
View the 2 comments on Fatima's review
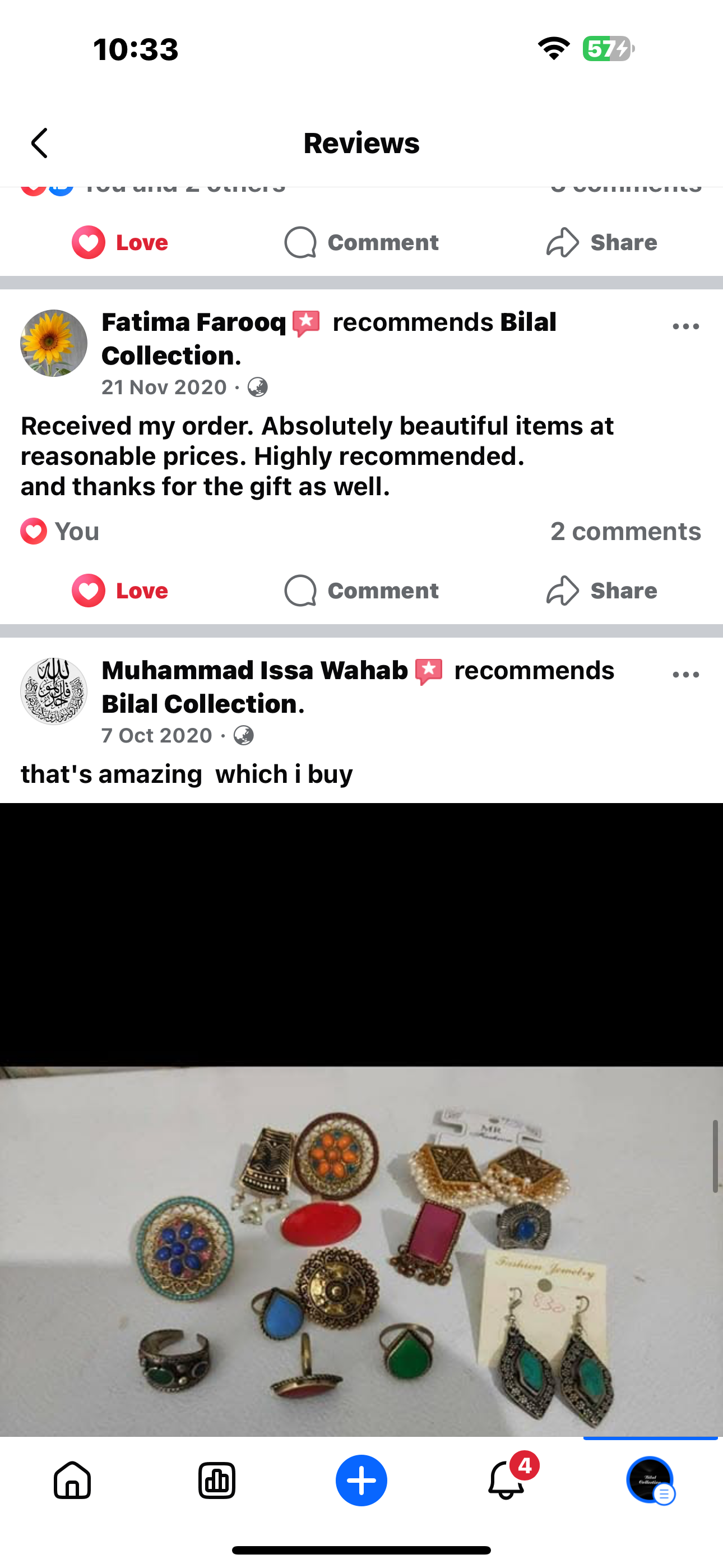625,532
